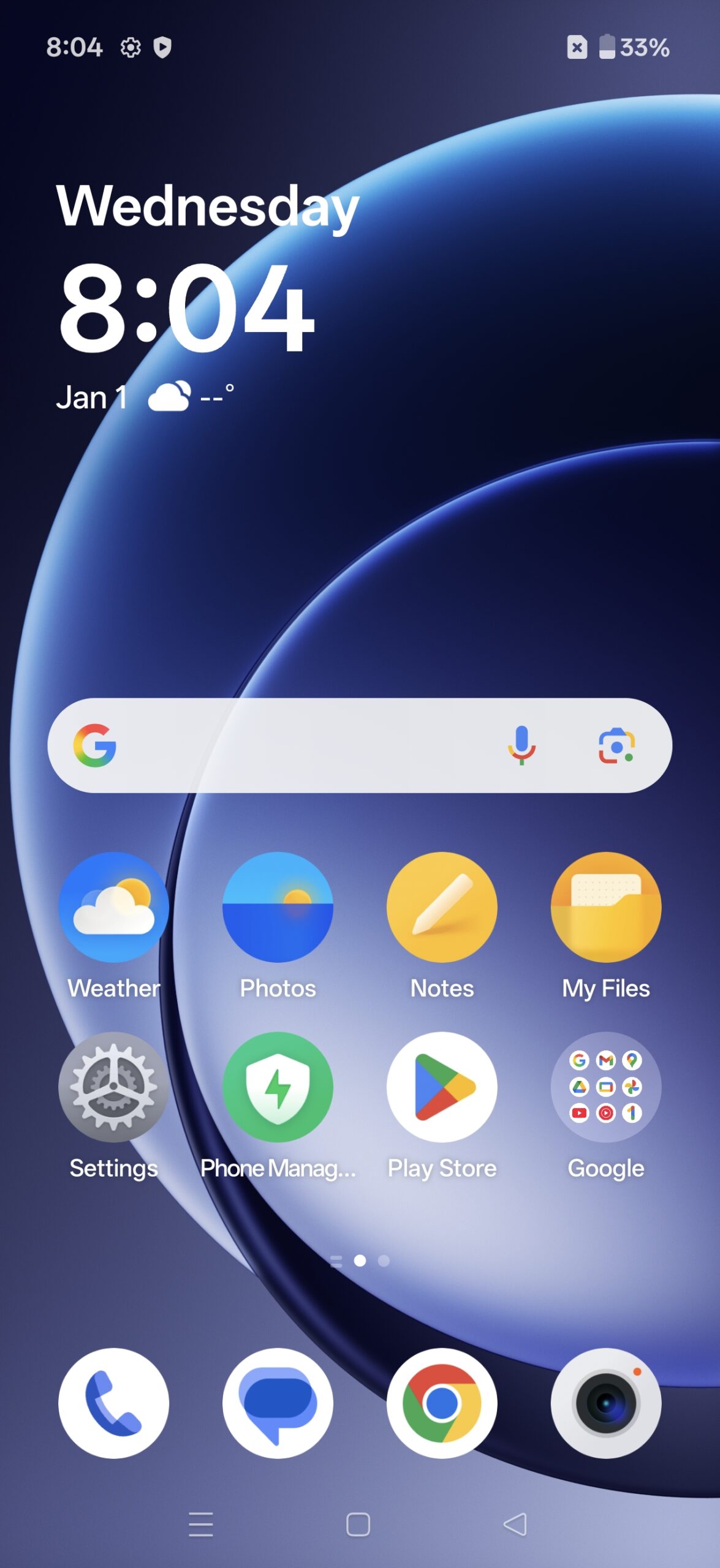The height and width of the screenshot is (1568, 720).
Task: Open the Play Store
Action: [x=442, y=1087]
